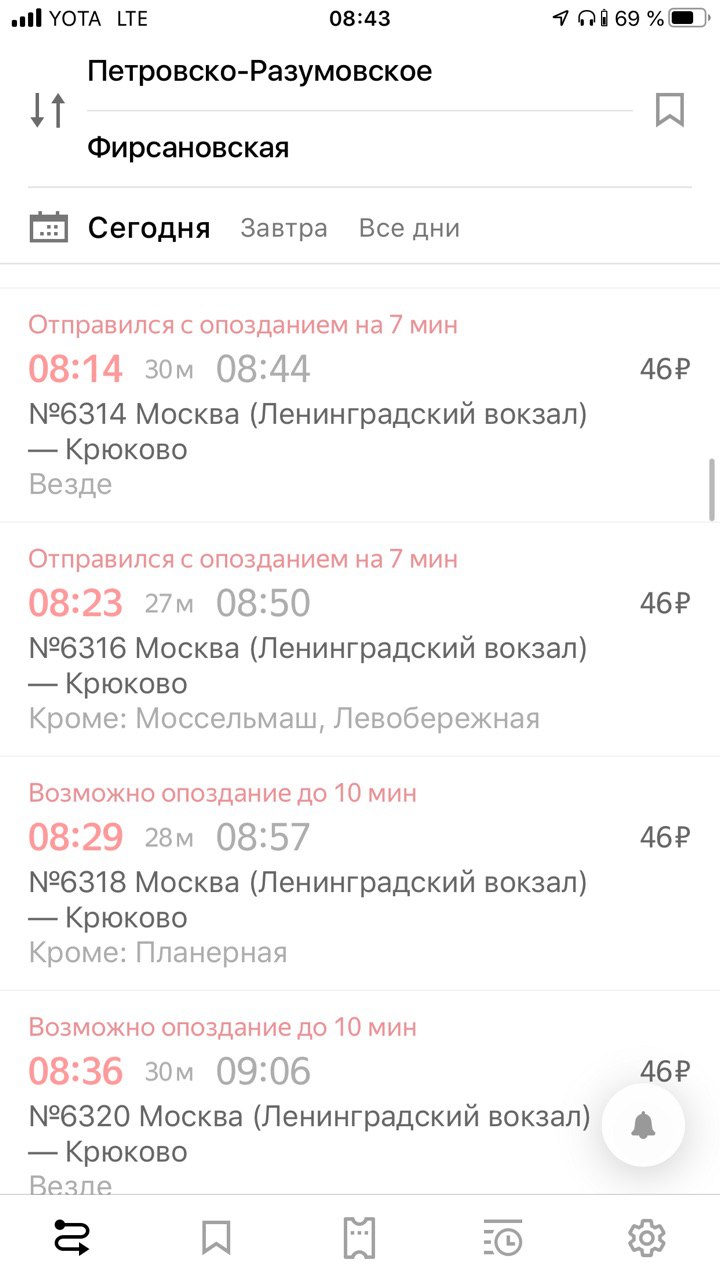720x1280 pixels.
Task: Bookmark this route to favorites
Action: (x=670, y=110)
